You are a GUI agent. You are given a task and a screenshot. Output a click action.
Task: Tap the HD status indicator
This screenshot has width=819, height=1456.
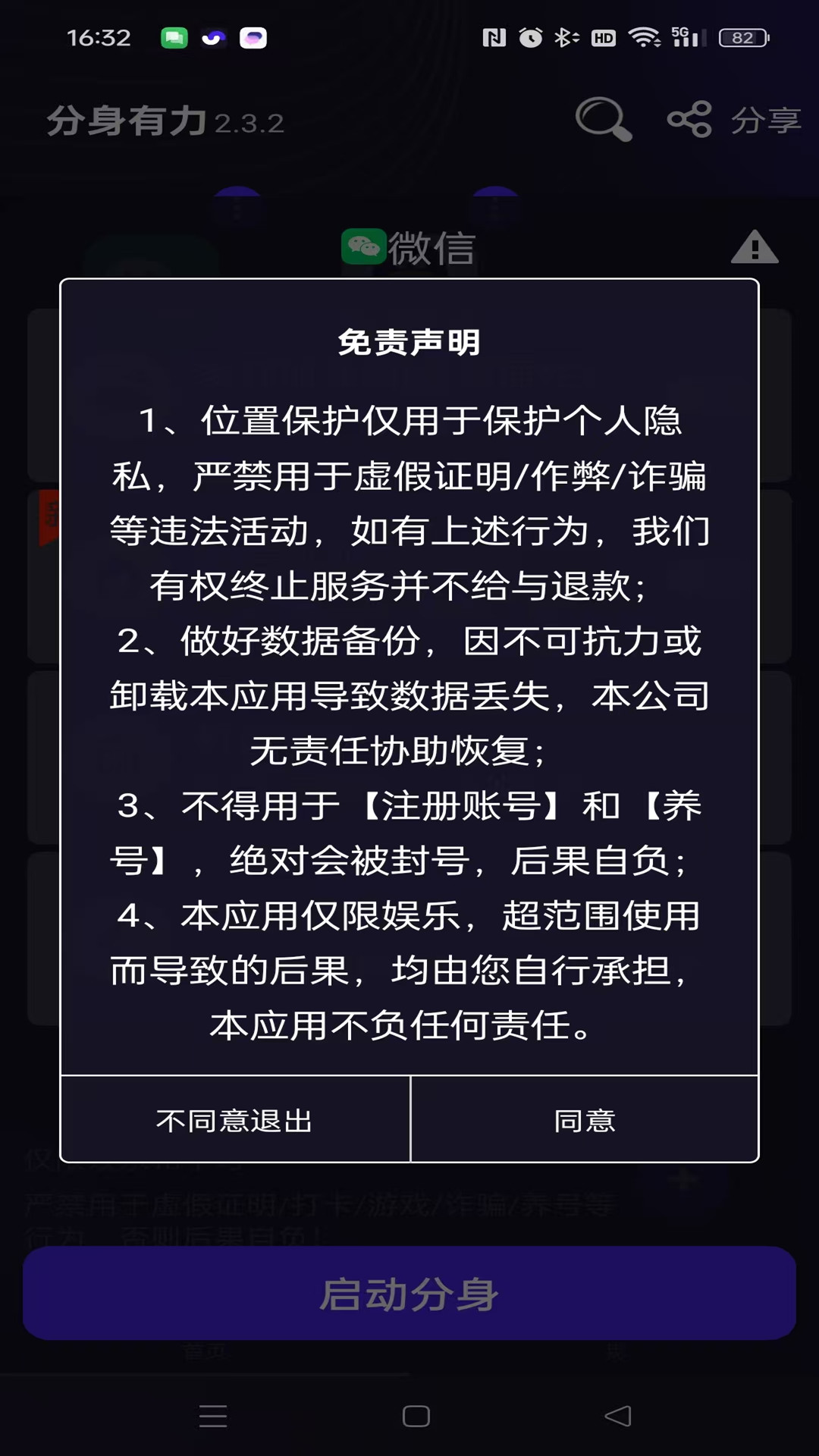click(604, 38)
